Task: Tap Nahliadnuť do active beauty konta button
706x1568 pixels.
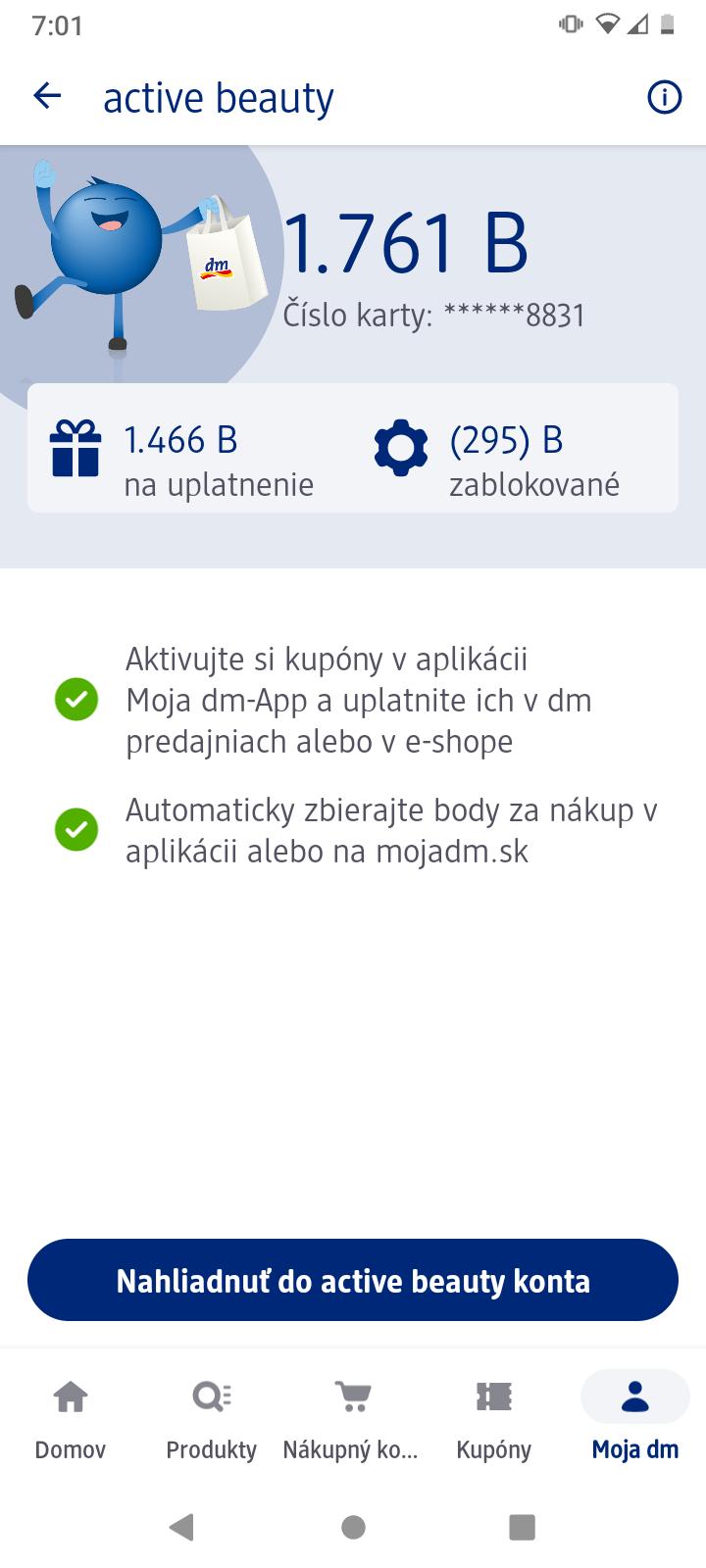Action: tap(353, 1281)
